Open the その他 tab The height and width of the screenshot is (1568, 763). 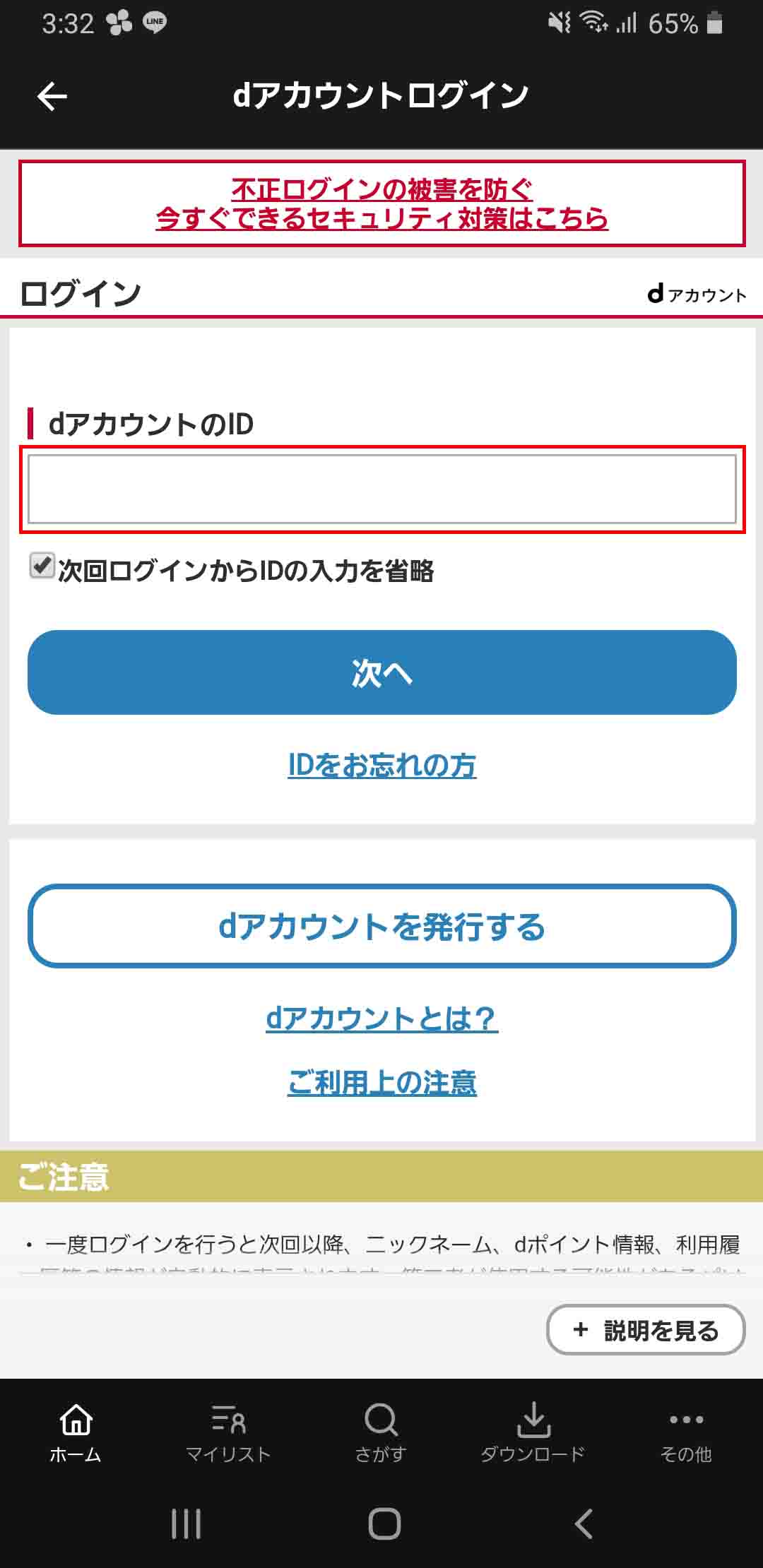[x=685, y=1432]
